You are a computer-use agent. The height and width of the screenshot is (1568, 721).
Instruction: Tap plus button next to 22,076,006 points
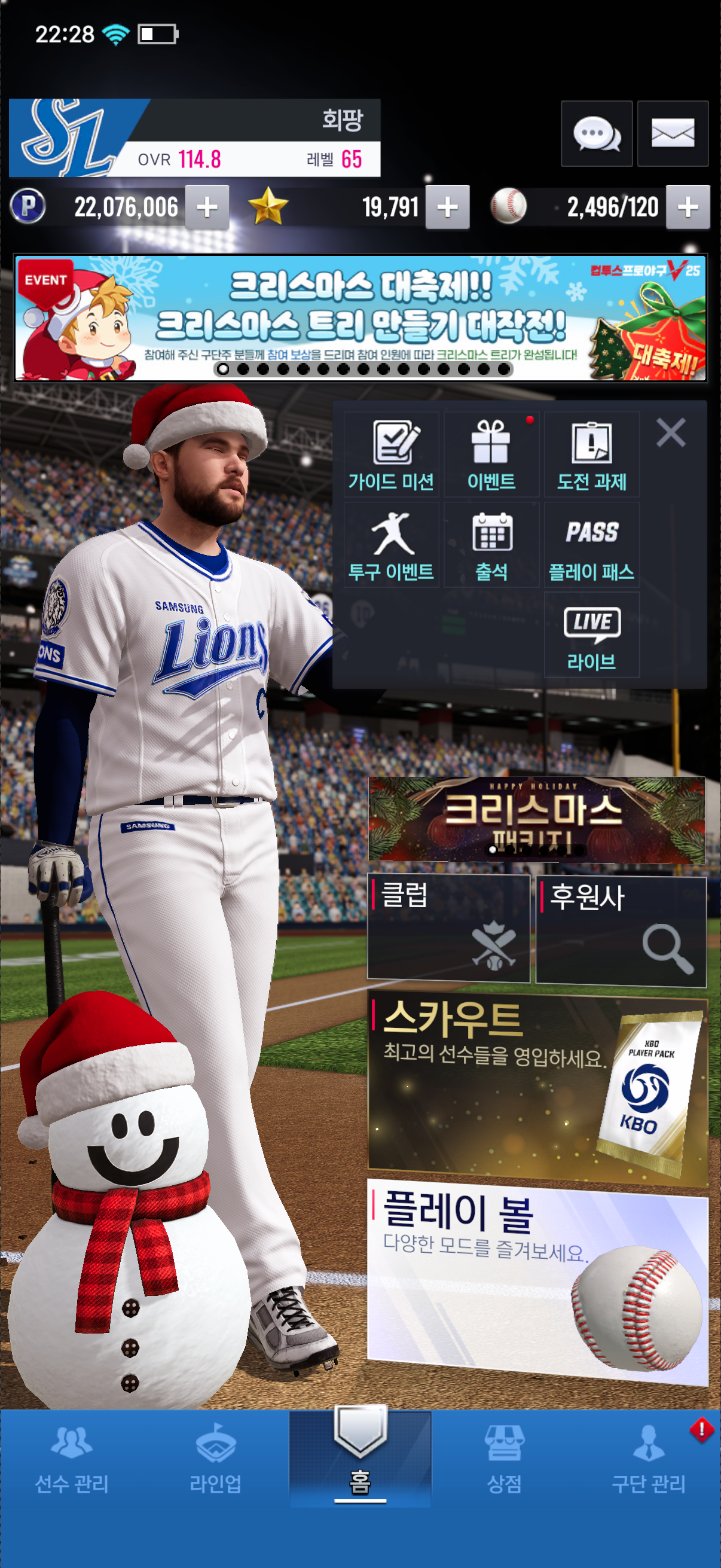click(x=207, y=207)
